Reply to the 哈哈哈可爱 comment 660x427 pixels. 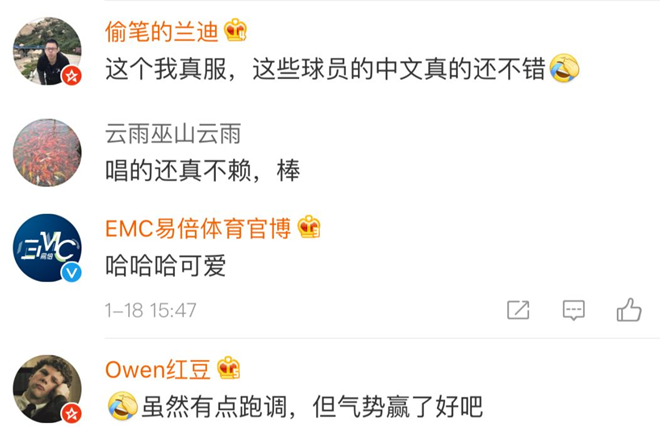pos(573,309)
